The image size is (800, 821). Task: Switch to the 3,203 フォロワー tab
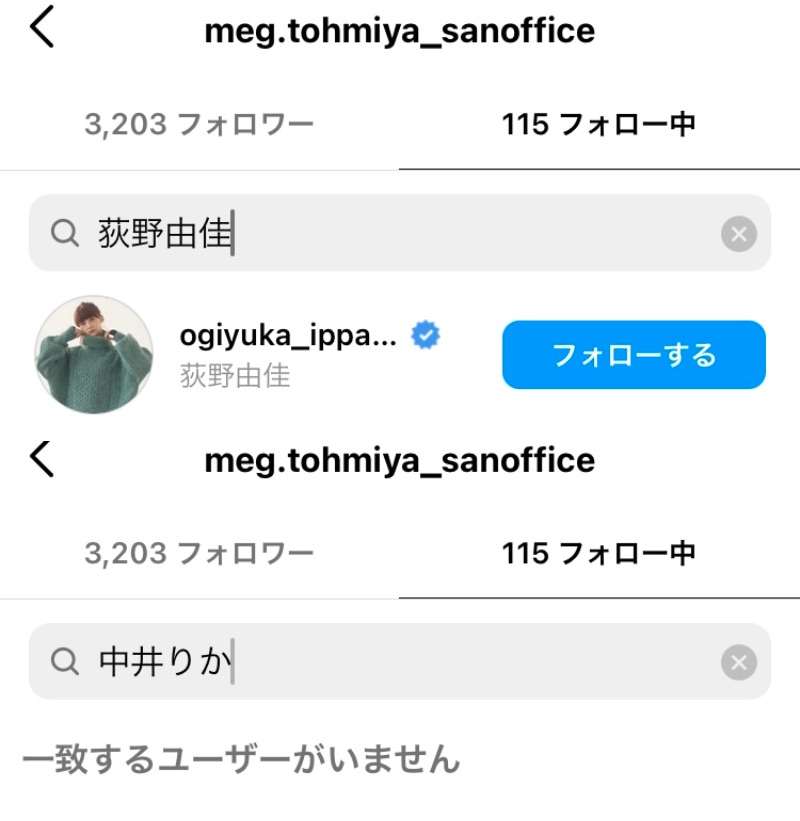pos(200,123)
